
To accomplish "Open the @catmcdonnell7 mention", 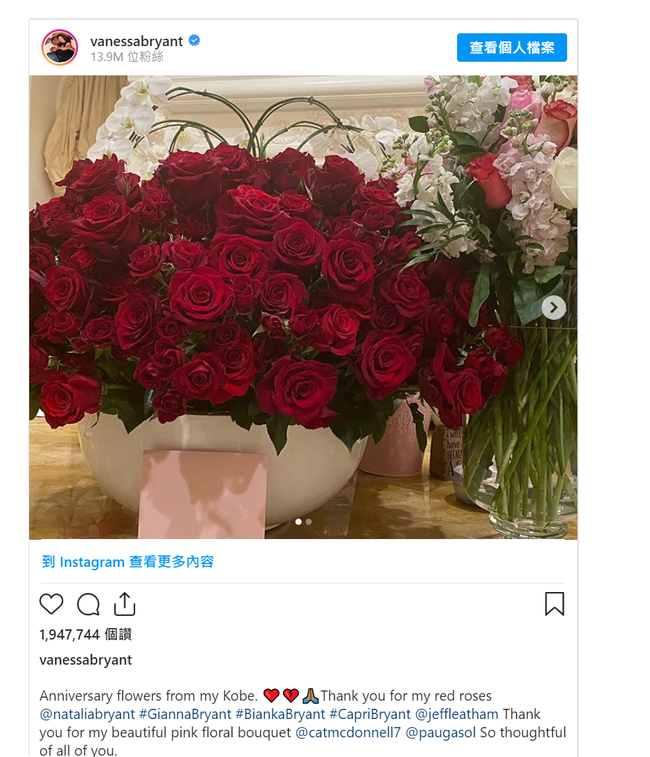I will (348, 733).
